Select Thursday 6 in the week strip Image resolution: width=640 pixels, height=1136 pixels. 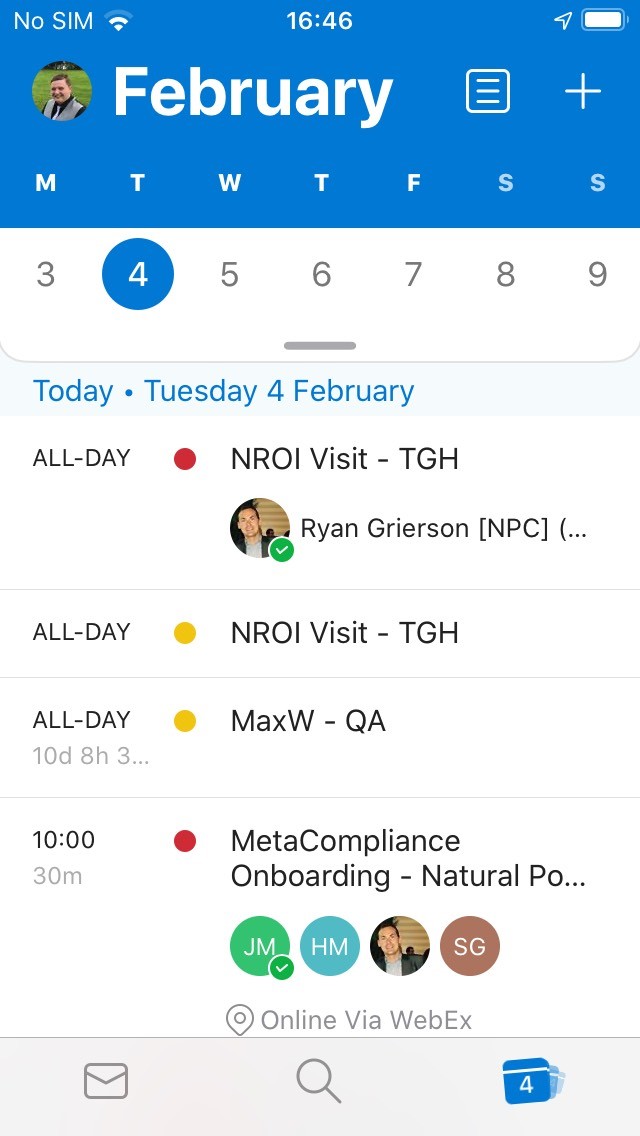coord(321,275)
